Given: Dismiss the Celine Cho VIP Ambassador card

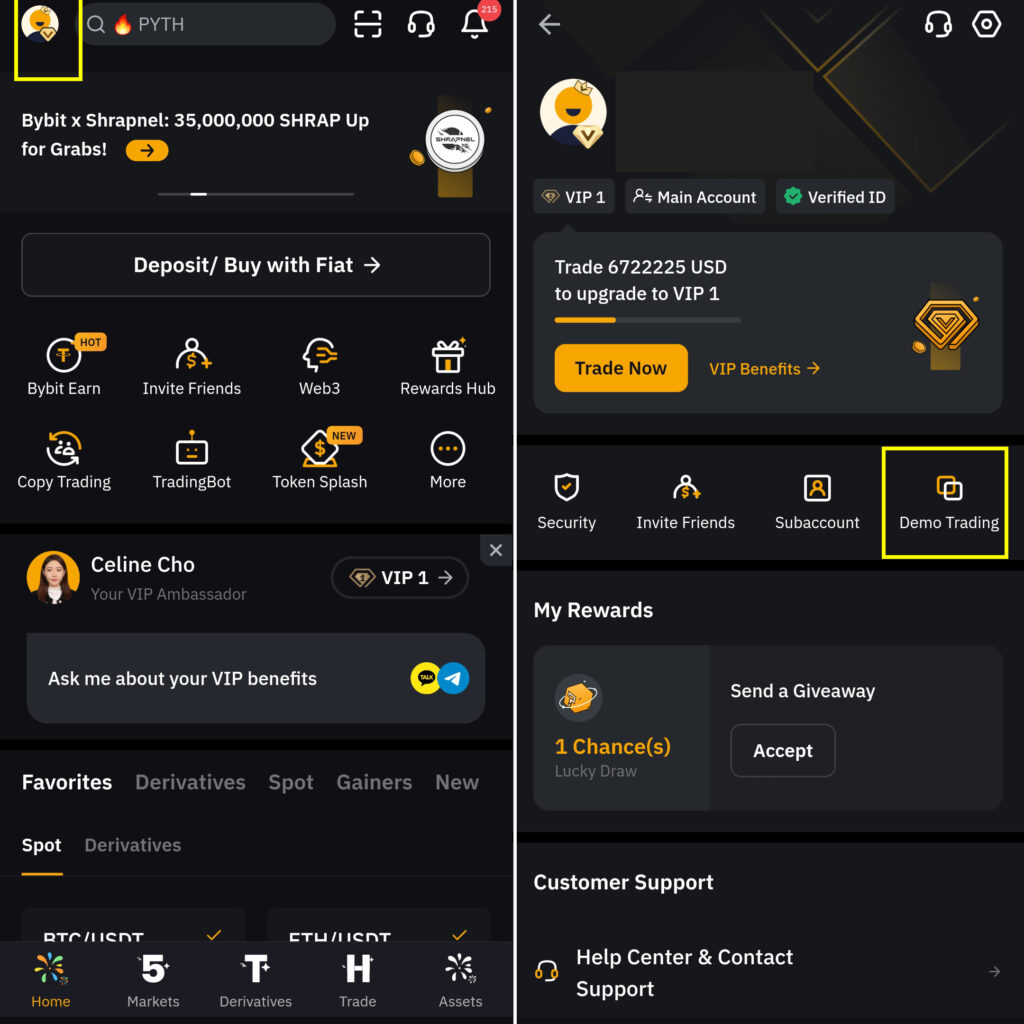Looking at the screenshot, I should click(496, 549).
